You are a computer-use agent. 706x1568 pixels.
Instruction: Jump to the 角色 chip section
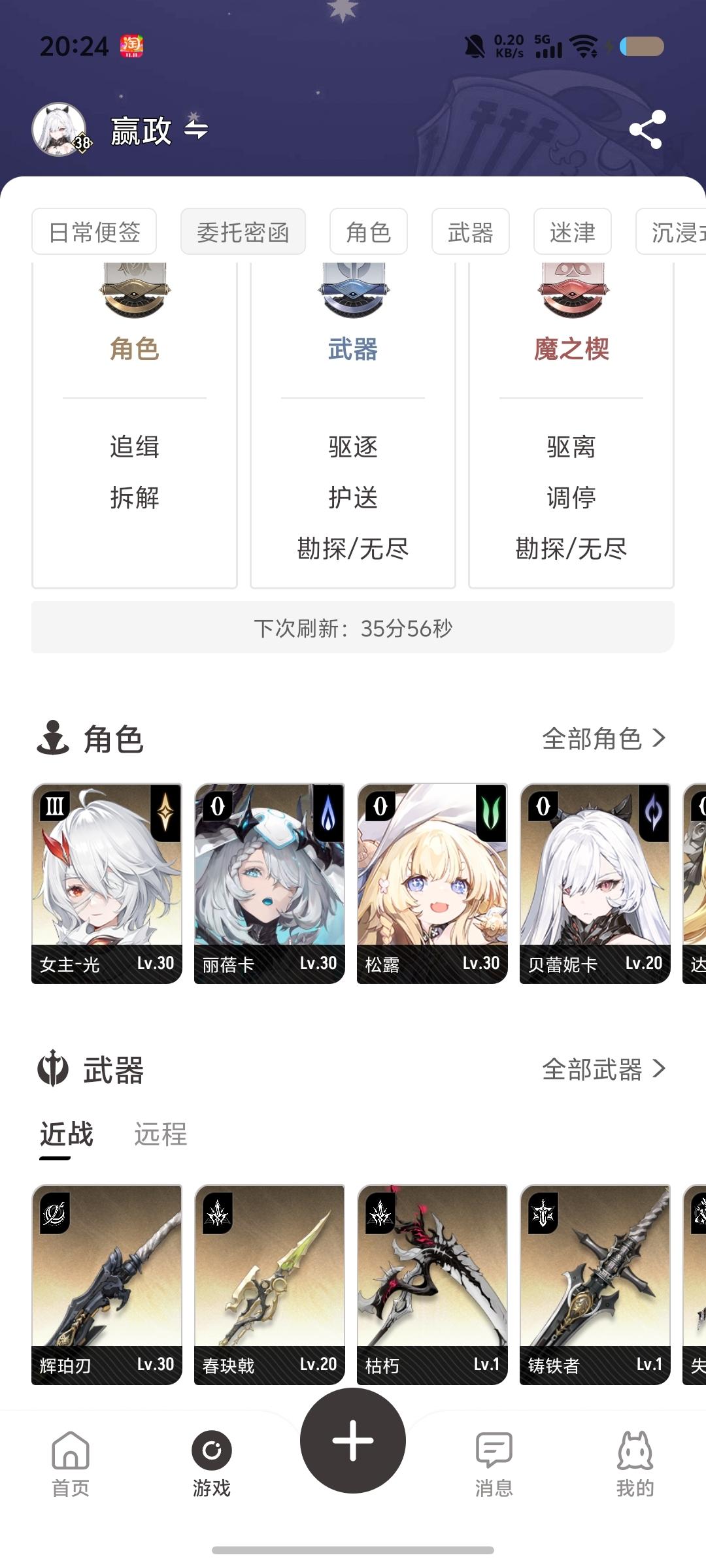pyautogui.click(x=368, y=232)
